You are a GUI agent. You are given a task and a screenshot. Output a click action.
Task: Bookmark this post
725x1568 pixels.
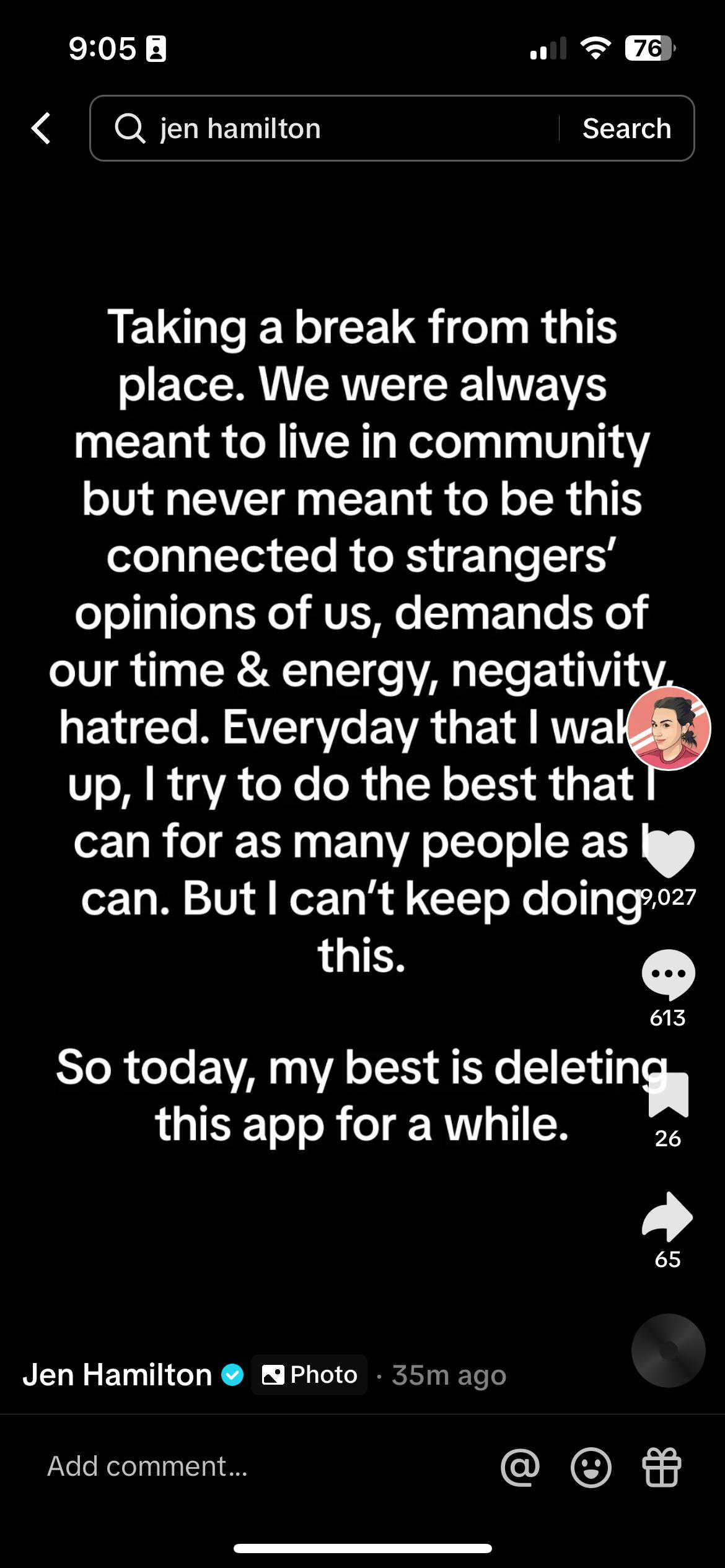click(x=668, y=1095)
